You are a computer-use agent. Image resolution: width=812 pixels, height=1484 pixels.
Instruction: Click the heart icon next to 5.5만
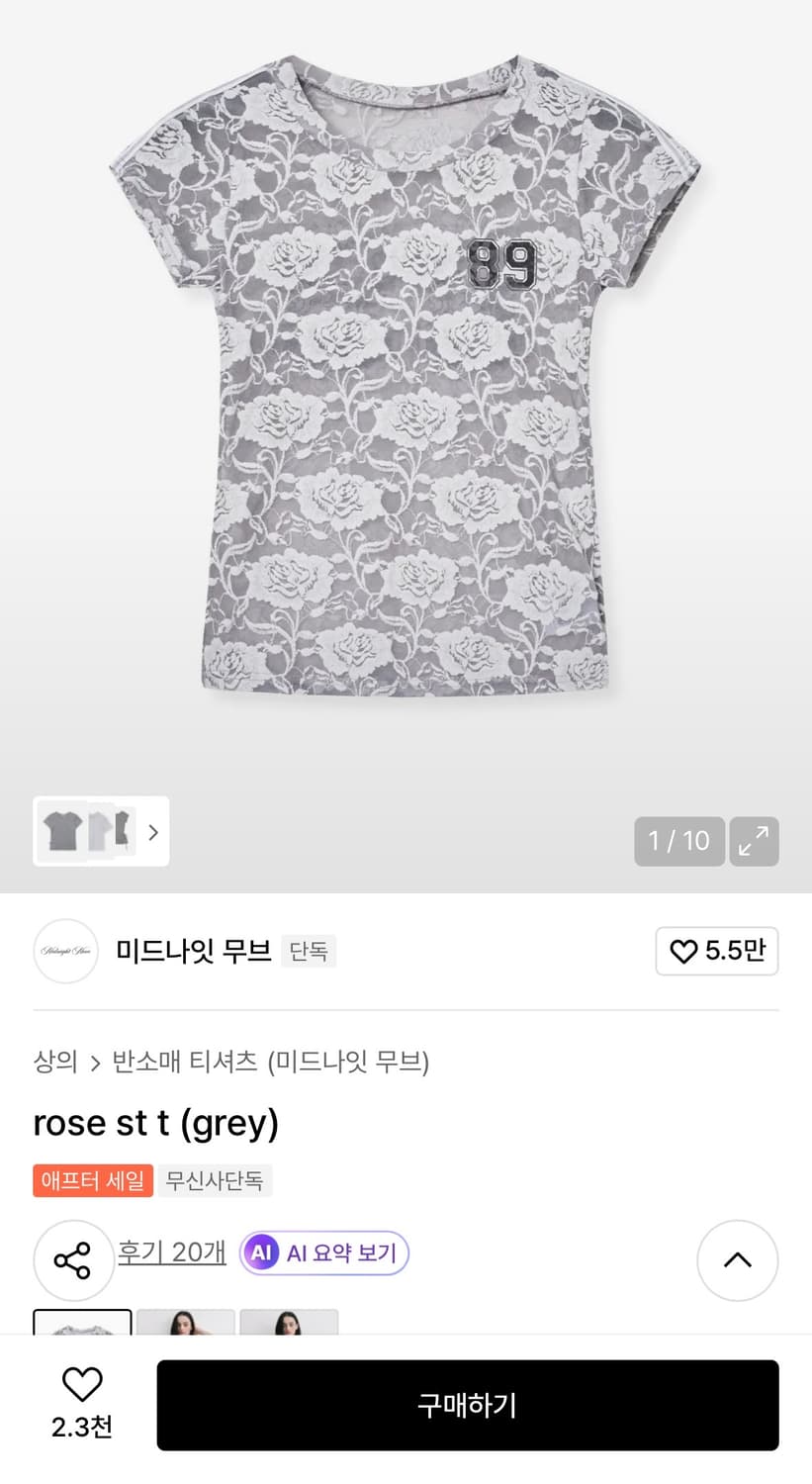[x=683, y=951]
